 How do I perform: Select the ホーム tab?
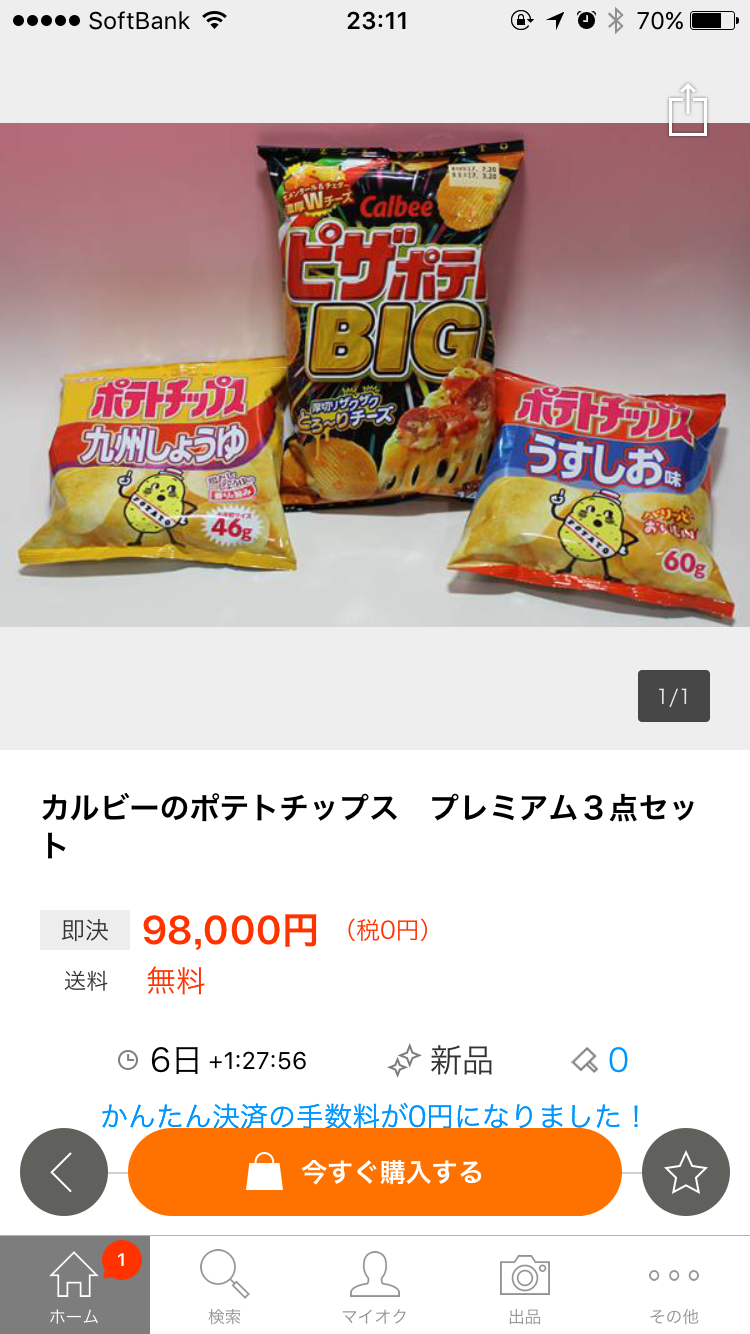[74, 1285]
